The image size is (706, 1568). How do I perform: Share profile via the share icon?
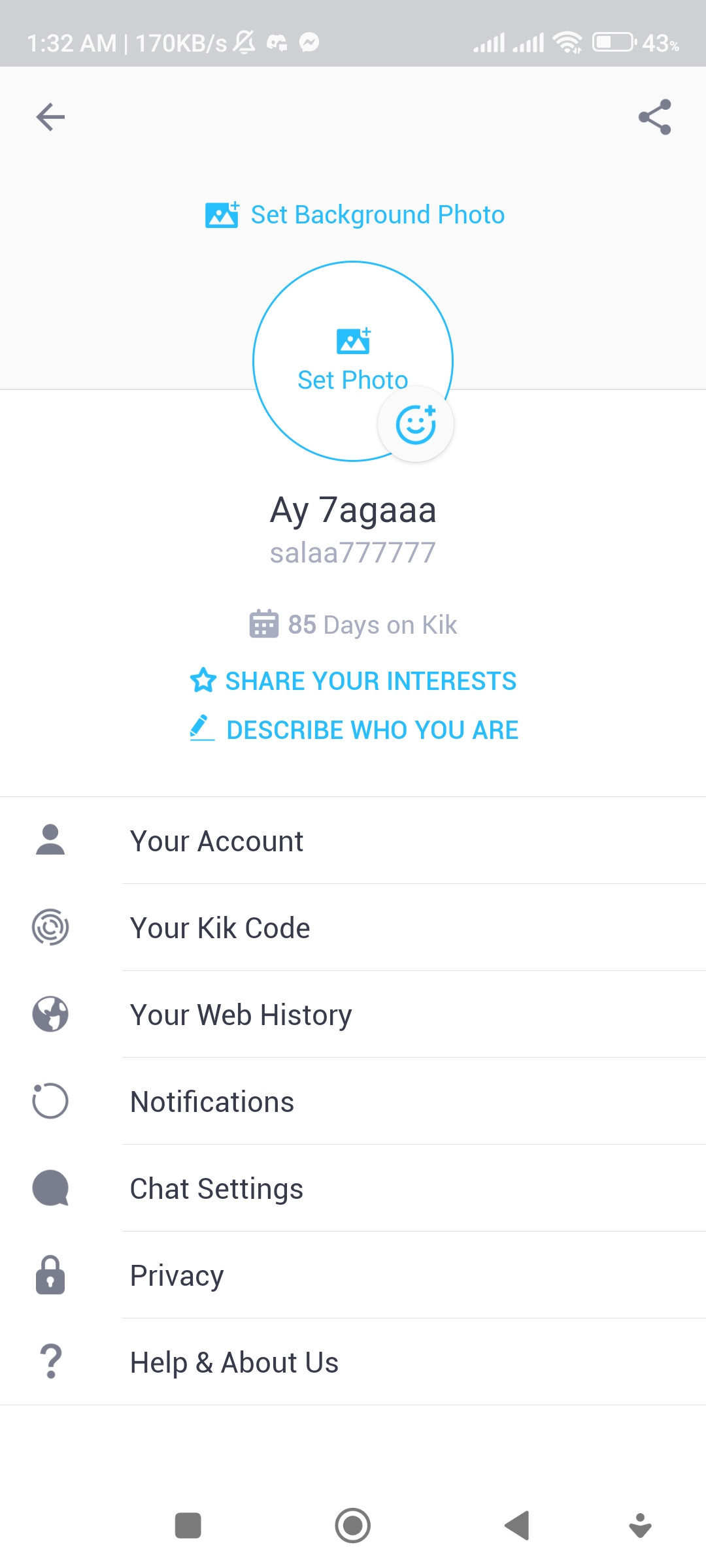point(654,117)
